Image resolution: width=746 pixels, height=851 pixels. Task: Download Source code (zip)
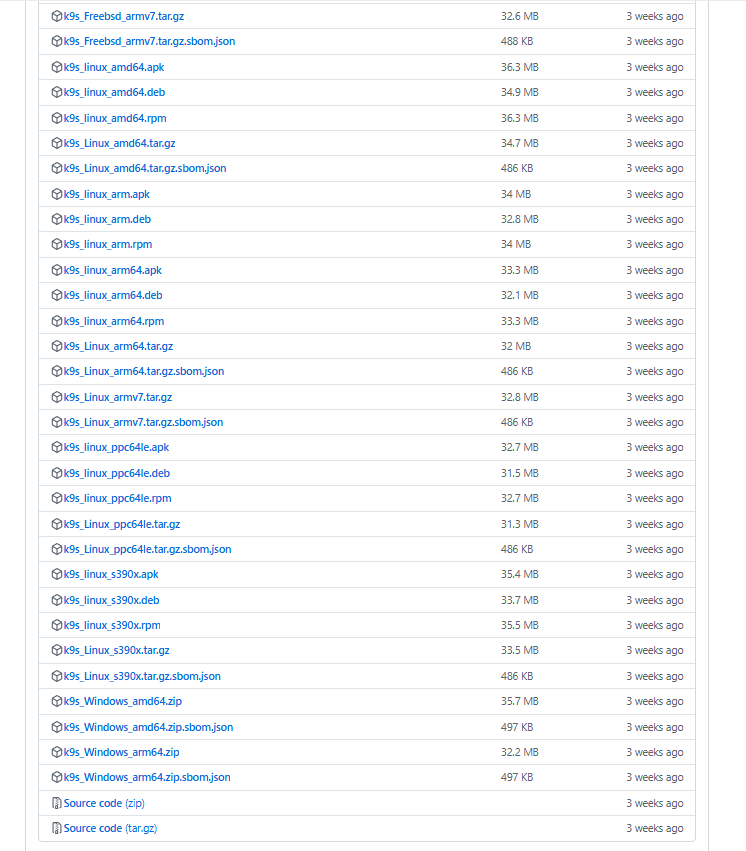pos(104,803)
